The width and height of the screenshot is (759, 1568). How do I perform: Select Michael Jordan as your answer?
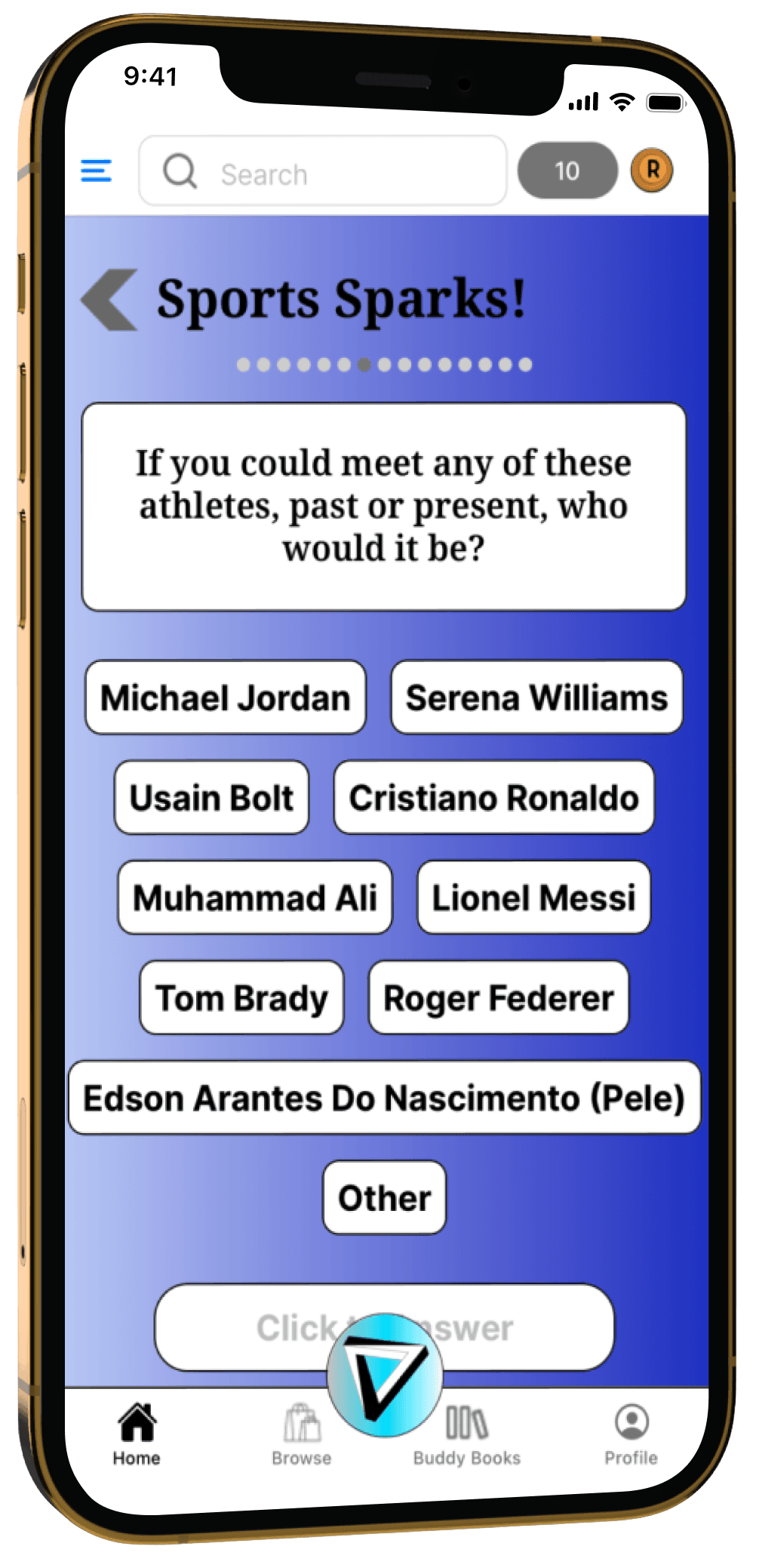(x=226, y=698)
